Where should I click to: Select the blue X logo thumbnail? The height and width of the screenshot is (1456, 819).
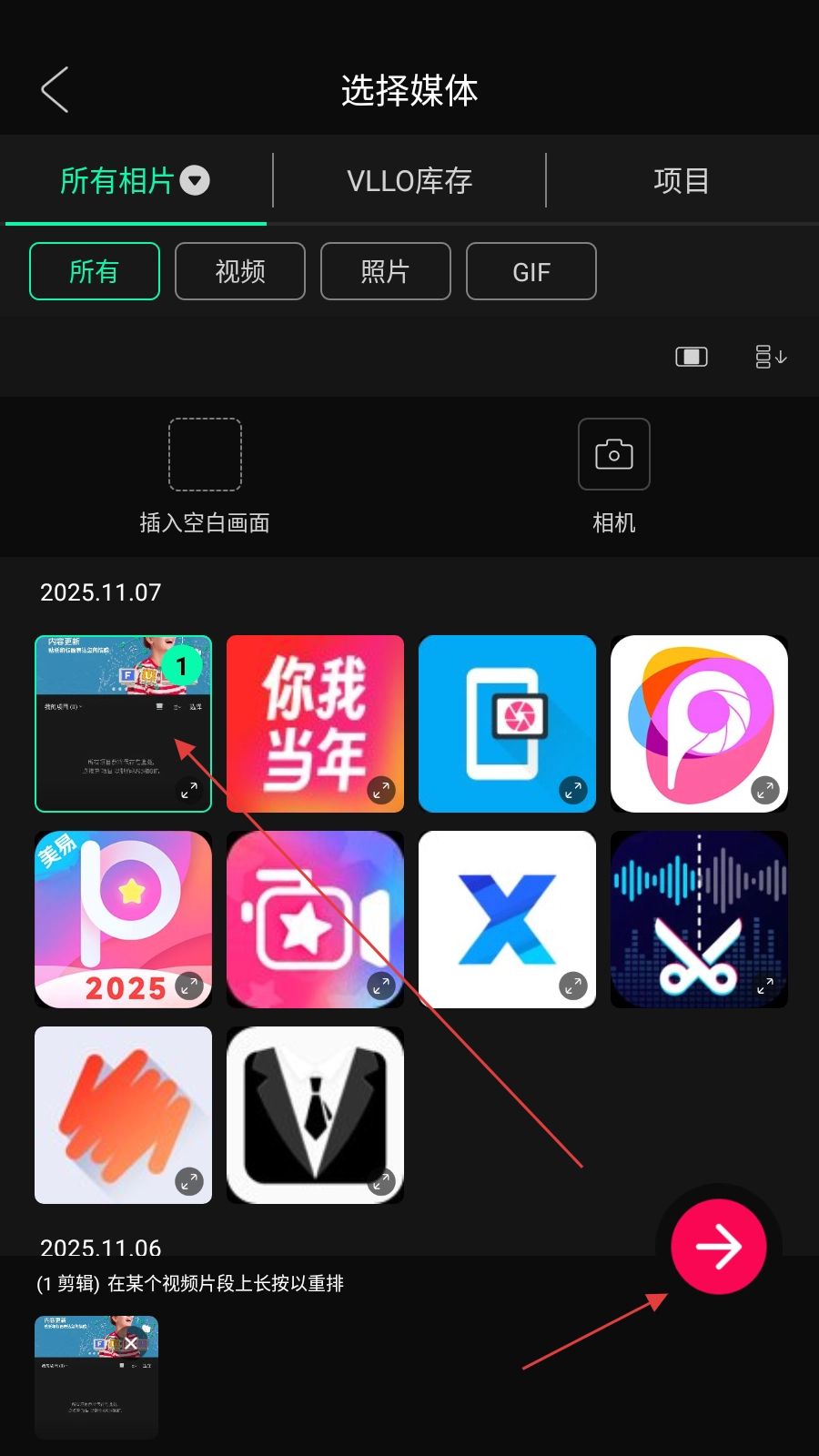pyautogui.click(x=507, y=919)
